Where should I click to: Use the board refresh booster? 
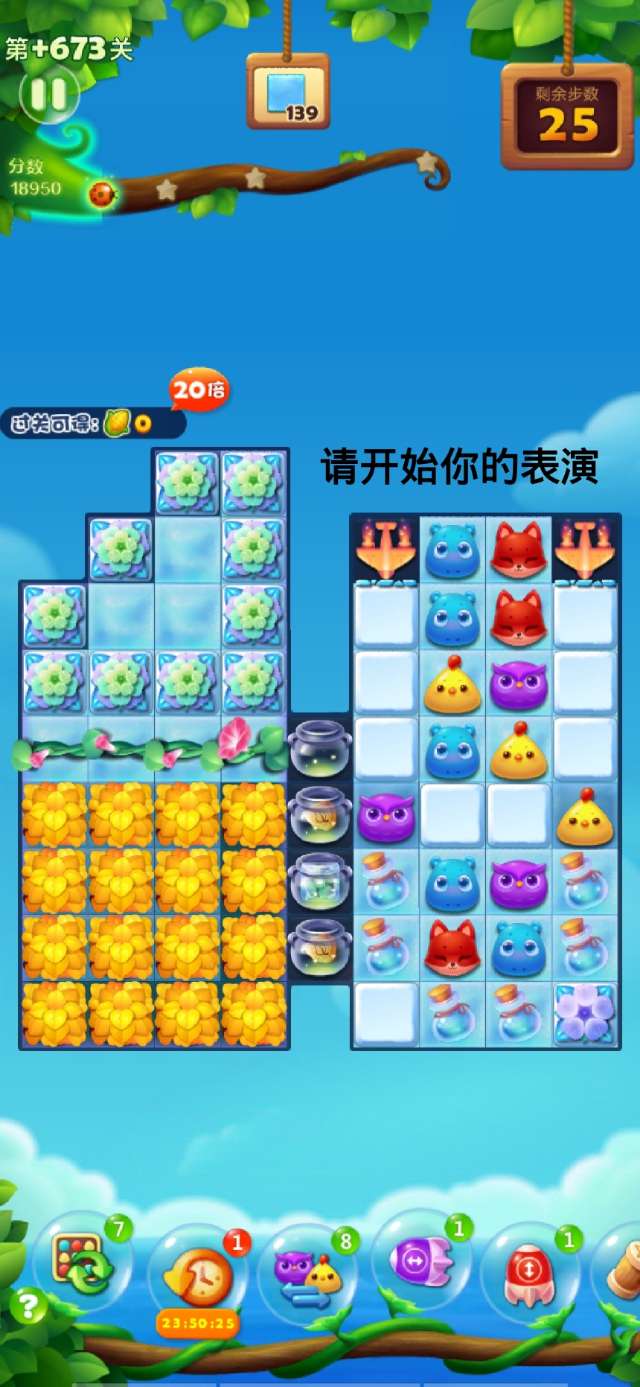point(84,1265)
